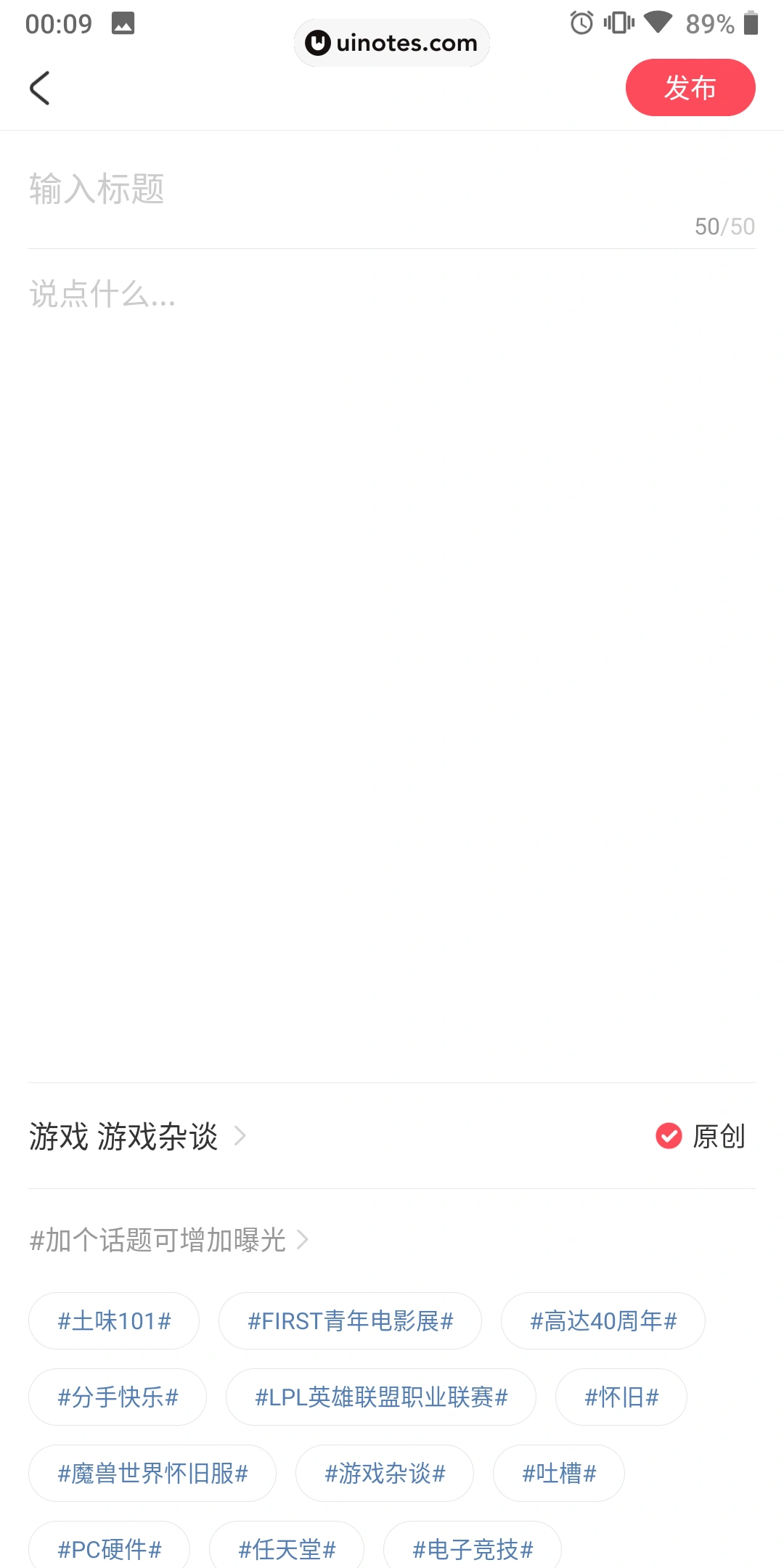Image resolution: width=784 pixels, height=1568 pixels.
Task: Add the #分手快乐# topic
Action: pyautogui.click(x=118, y=1397)
